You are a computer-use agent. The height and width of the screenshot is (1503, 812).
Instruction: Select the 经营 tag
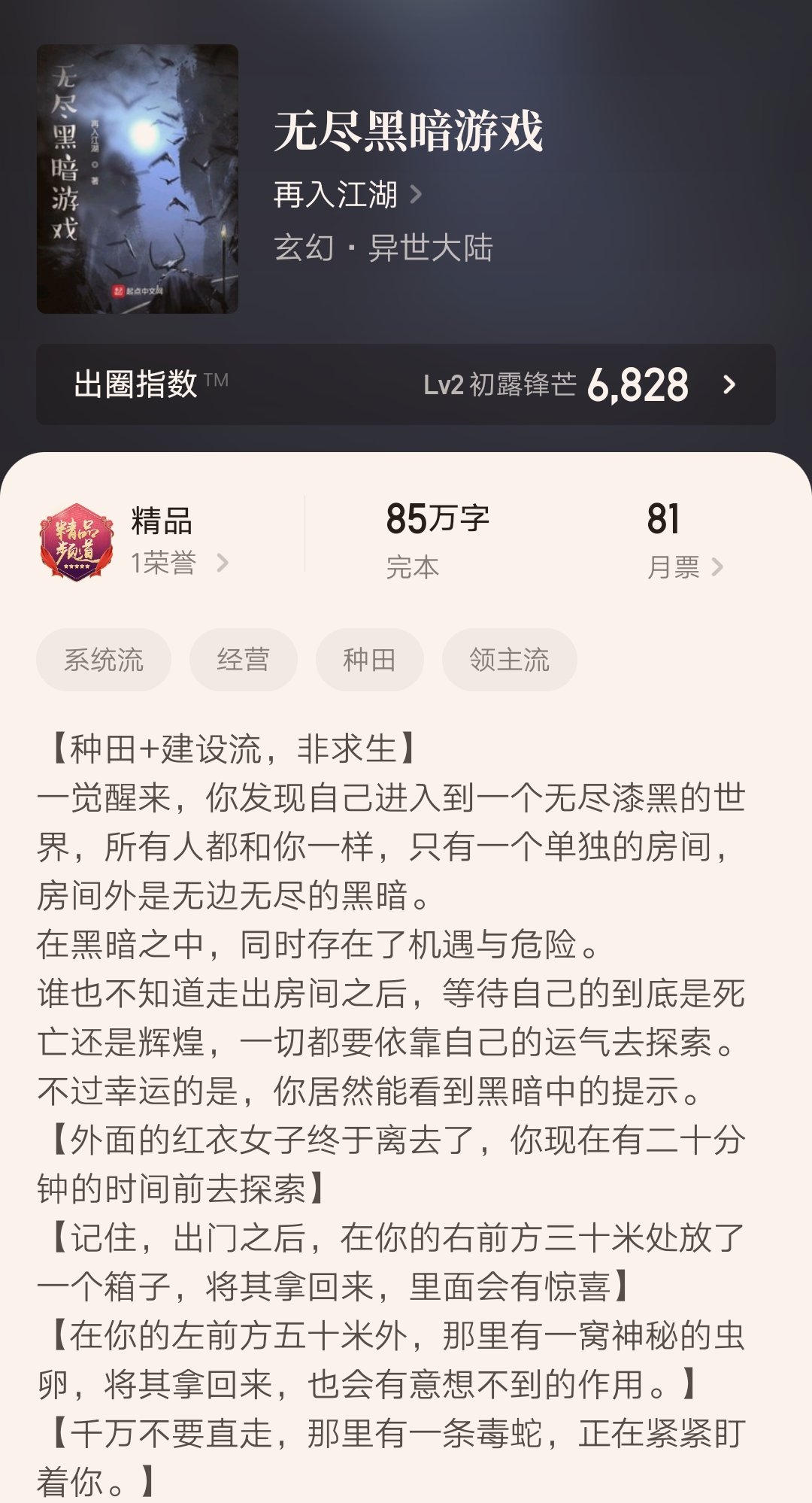(x=243, y=660)
